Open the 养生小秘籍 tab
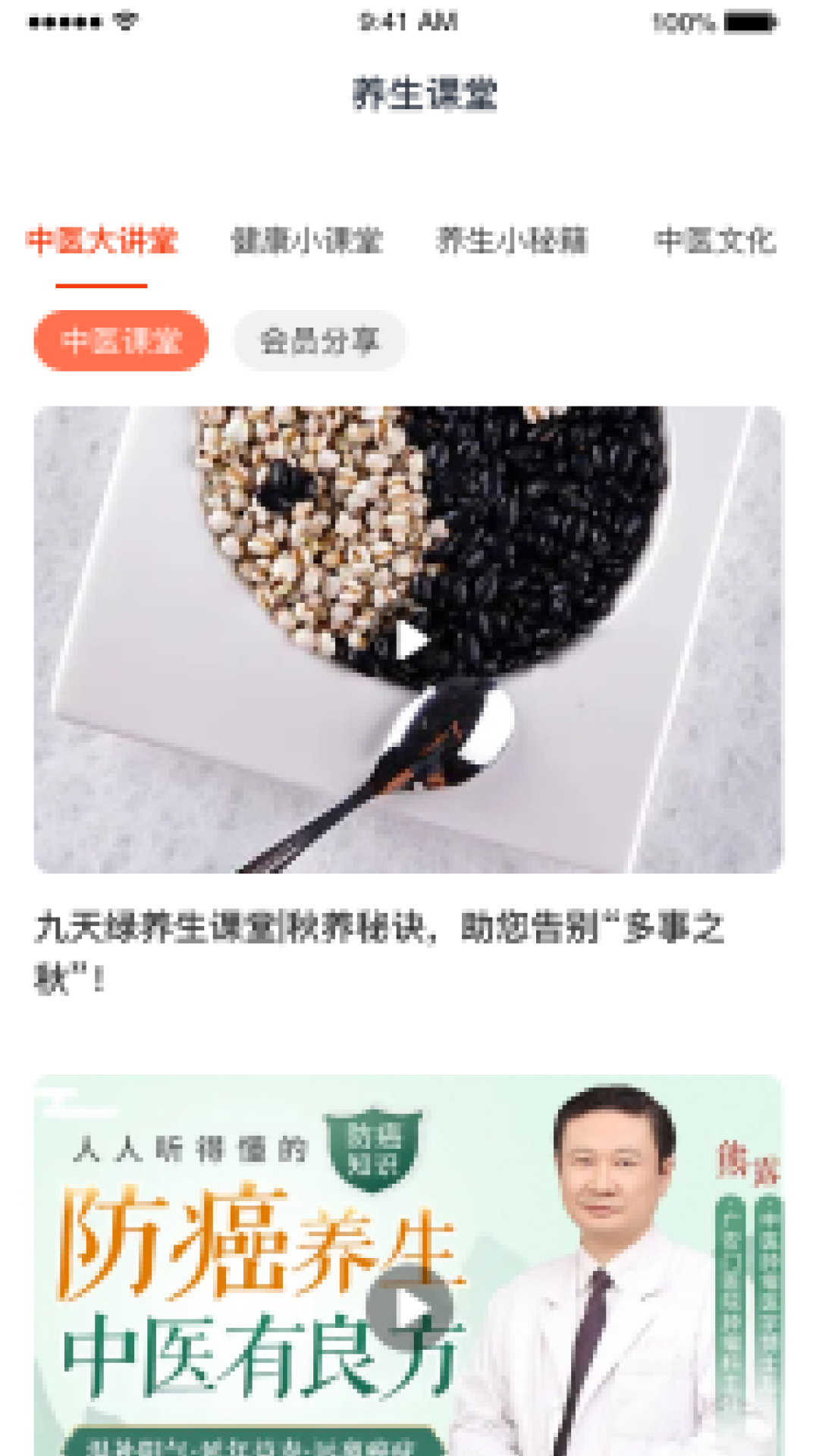Screen dimensions: 819x1456 coord(514,241)
